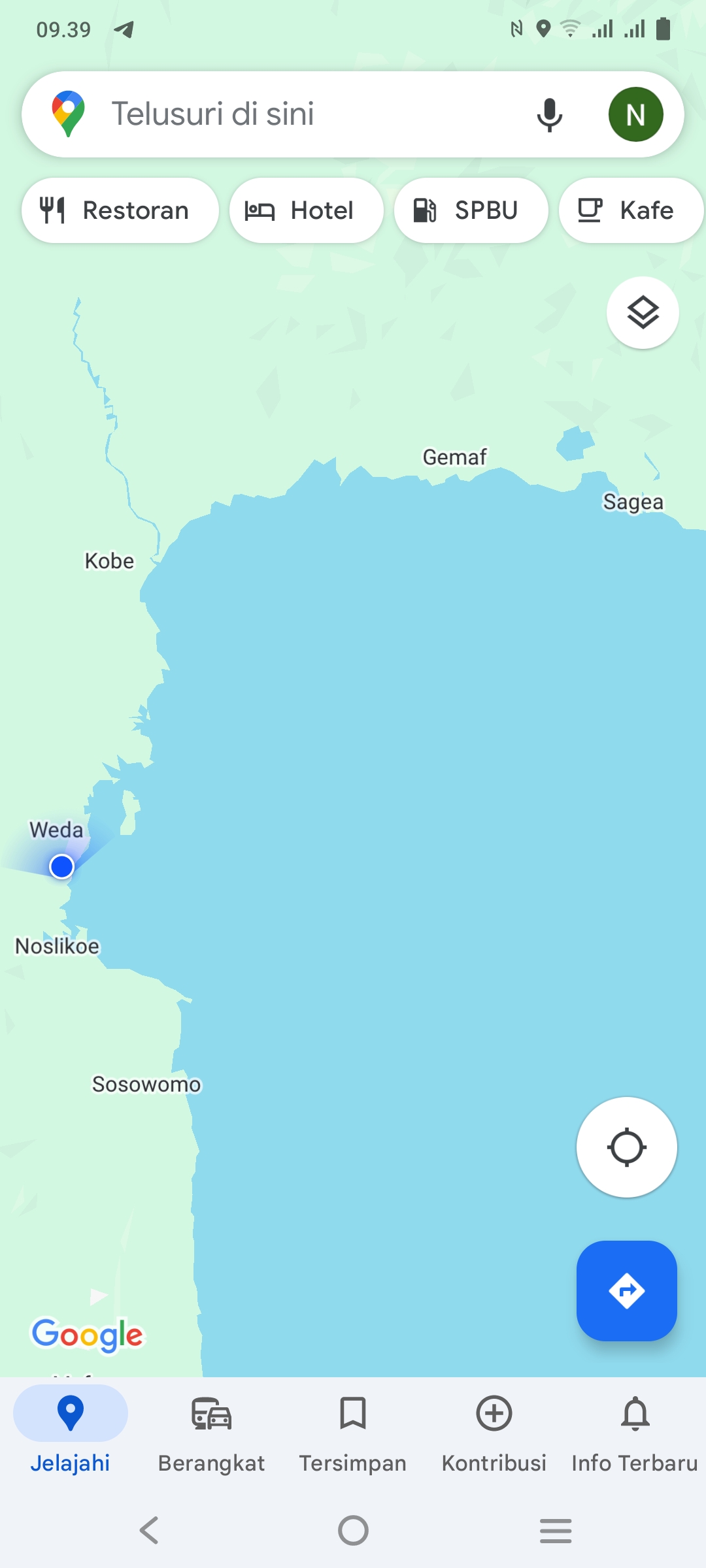Tap the system back button

pyautogui.click(x=150, y=1530)
